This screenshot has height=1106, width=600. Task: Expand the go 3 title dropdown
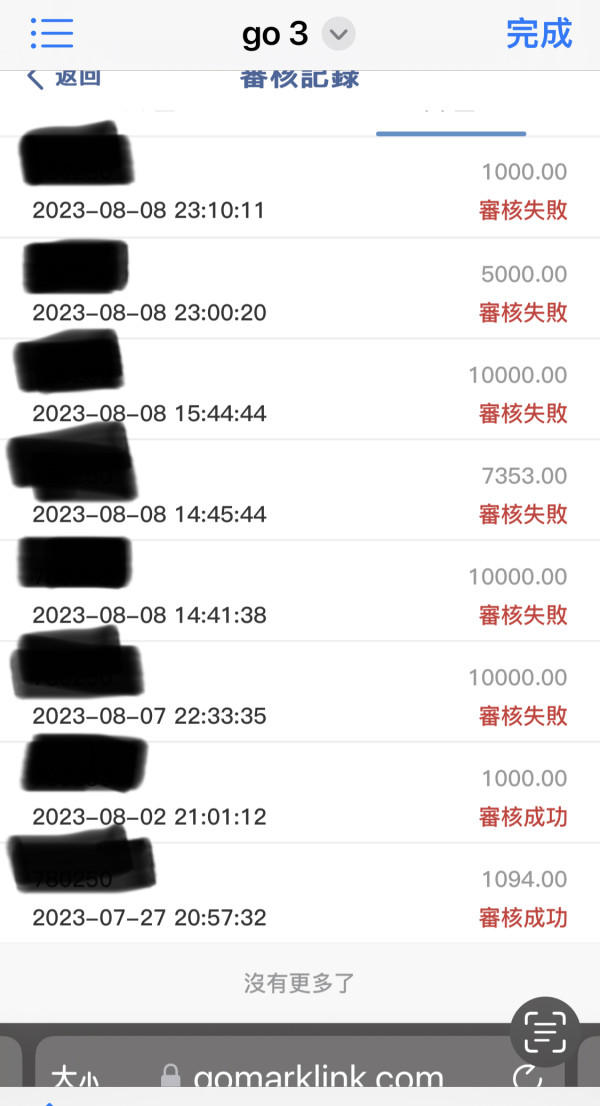pos(338,34)
